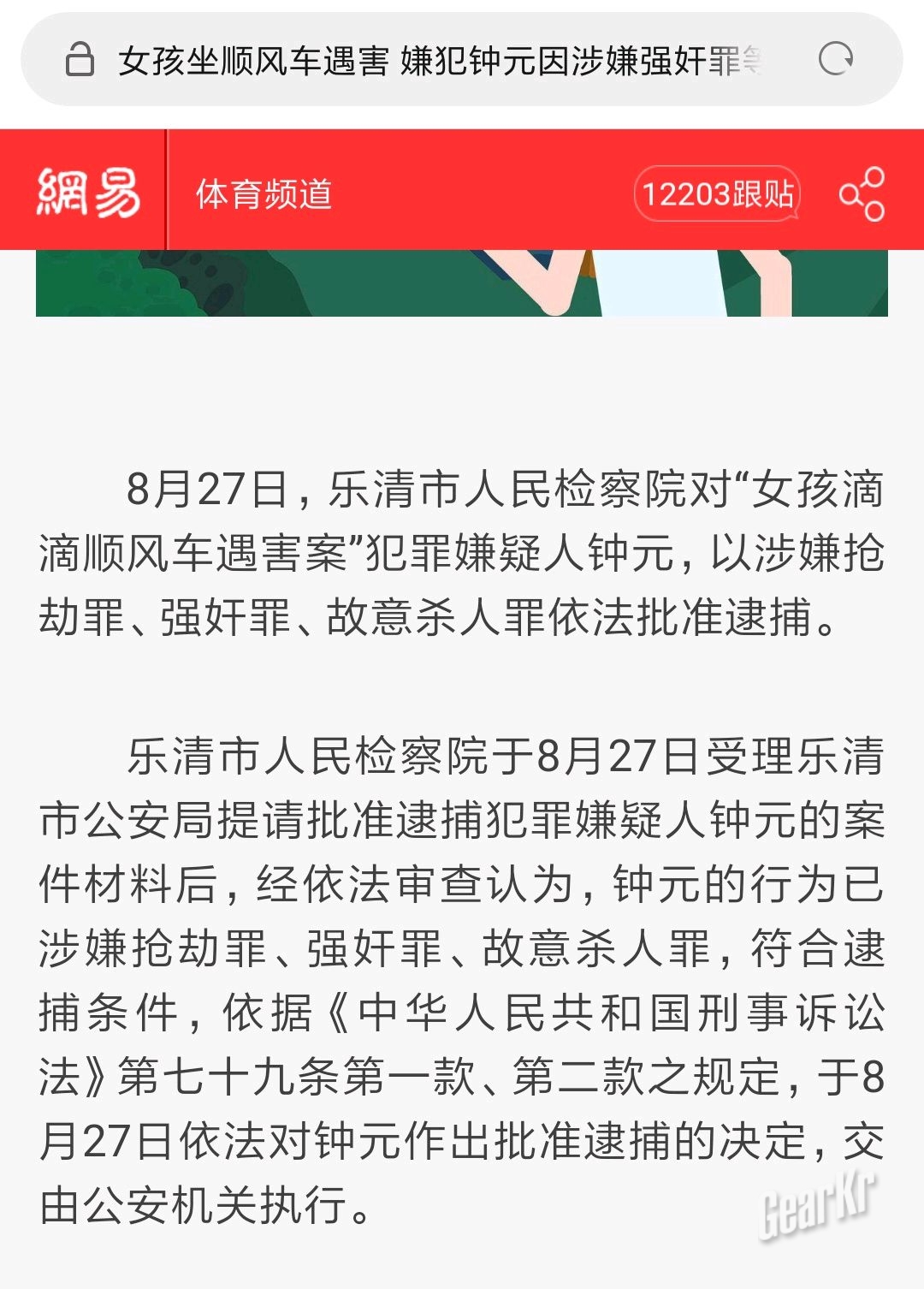Reload the page
This screenshot has width=924, height=1289.
coord(835,60)
